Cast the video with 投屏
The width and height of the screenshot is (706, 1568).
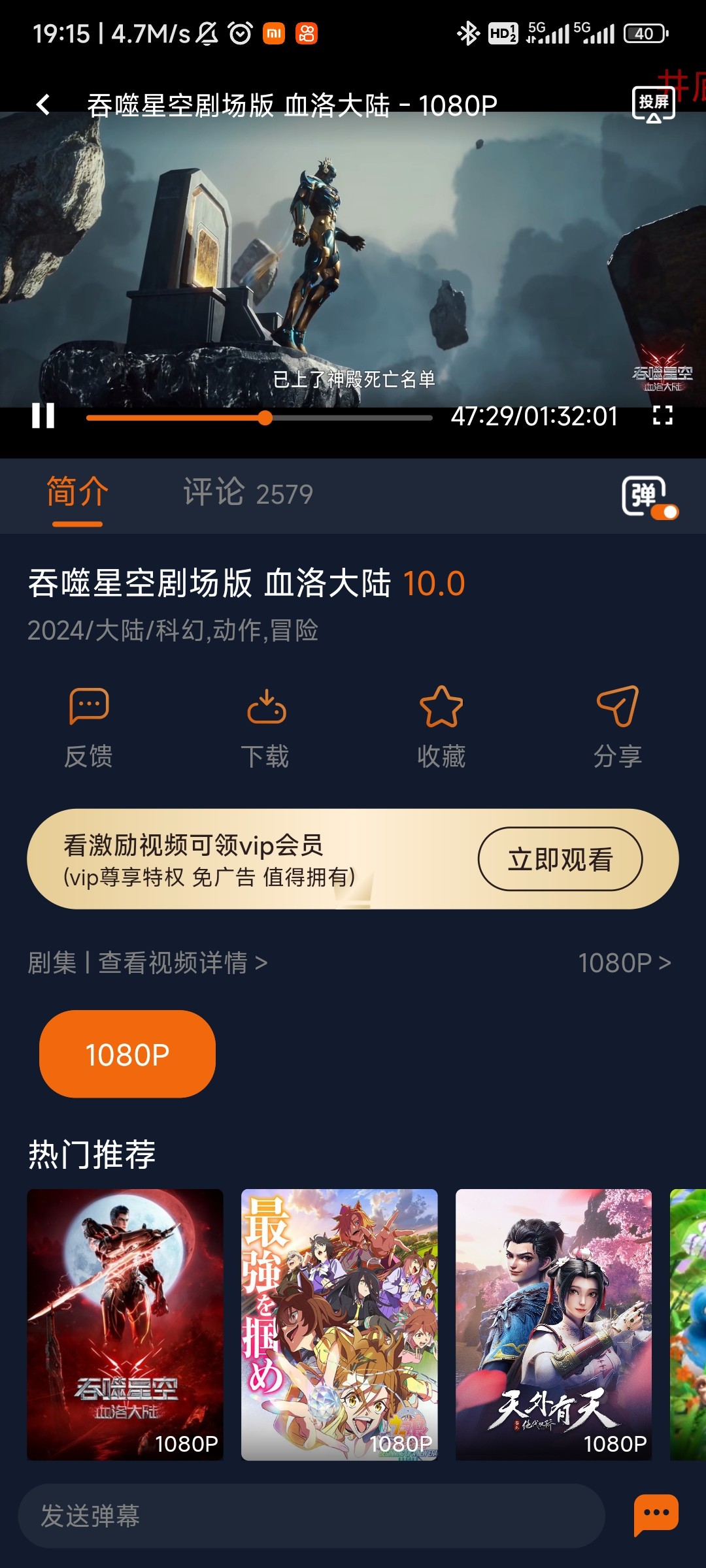[x=653, y=103]
